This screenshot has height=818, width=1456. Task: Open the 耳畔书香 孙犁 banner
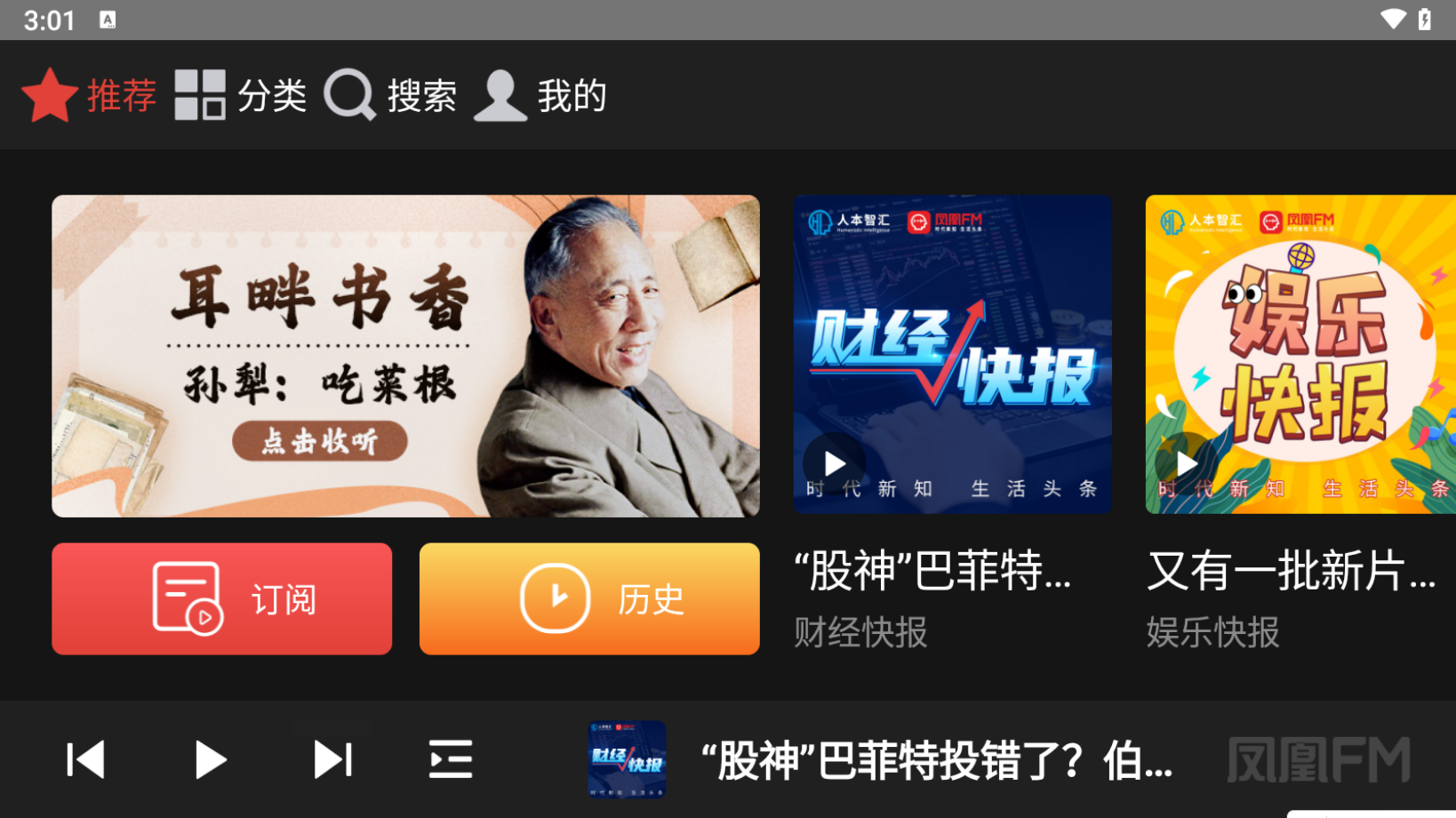[405, 356]
